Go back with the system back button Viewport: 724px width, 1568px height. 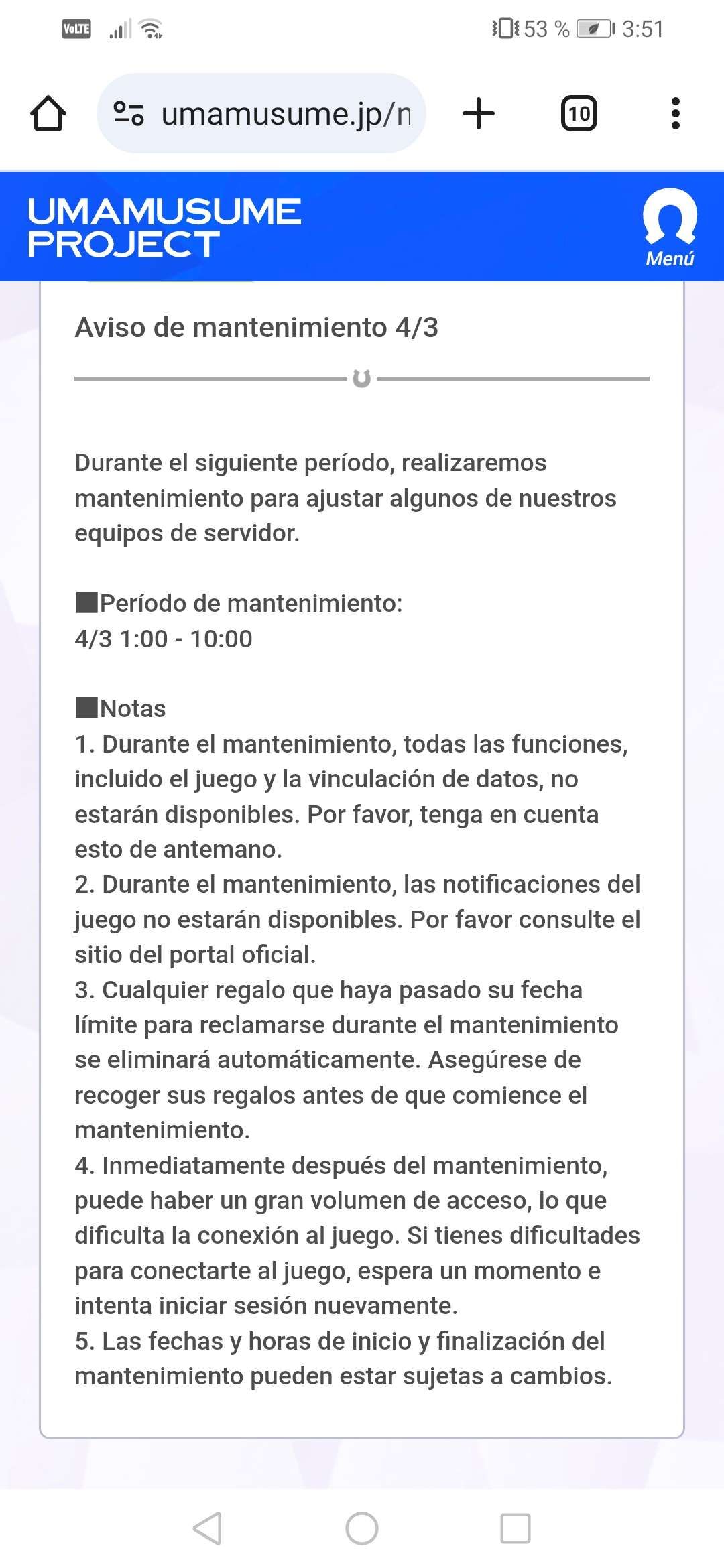[207, 1528]
